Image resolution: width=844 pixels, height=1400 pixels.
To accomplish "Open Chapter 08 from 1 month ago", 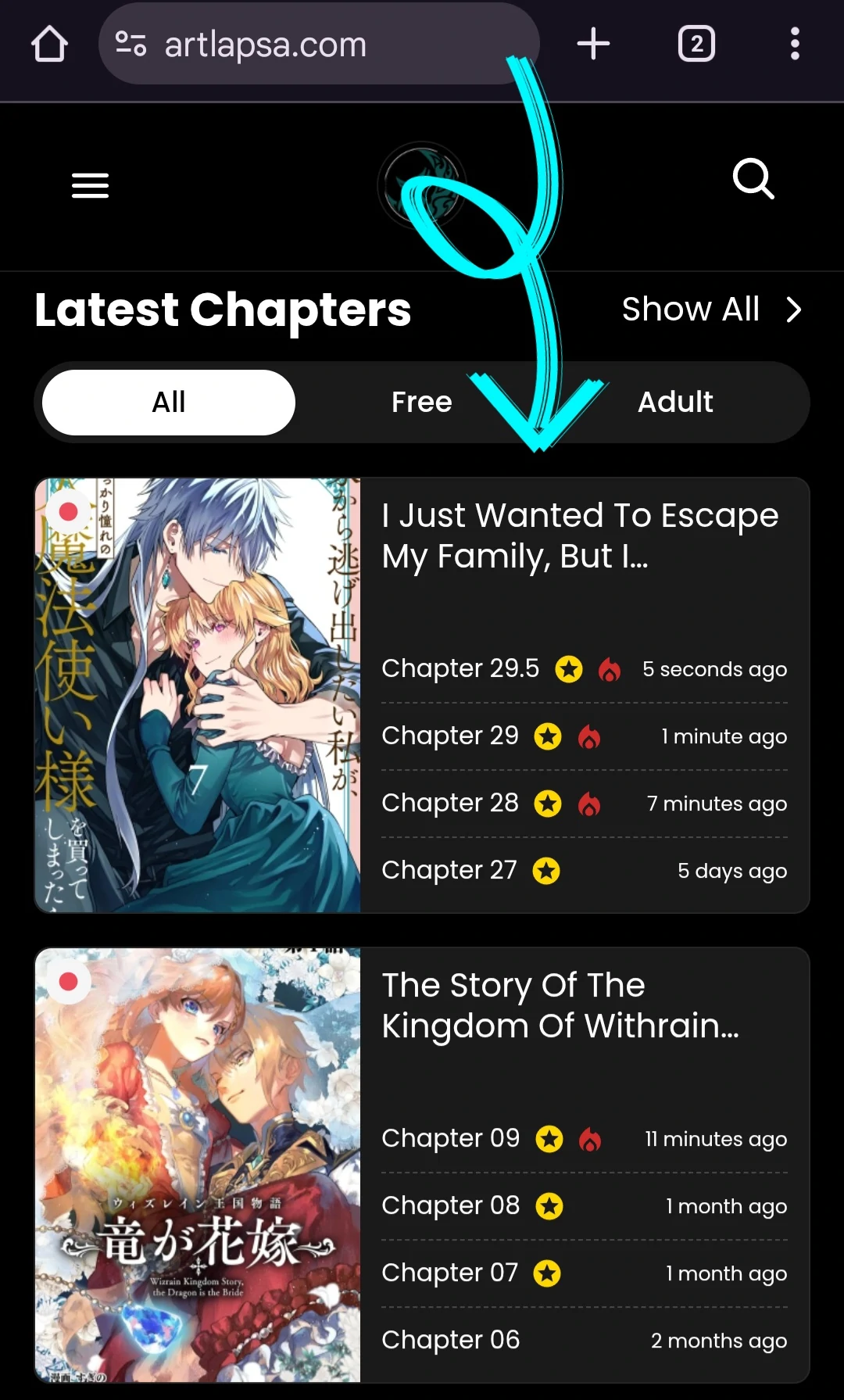I will (x=451, y=1206).
